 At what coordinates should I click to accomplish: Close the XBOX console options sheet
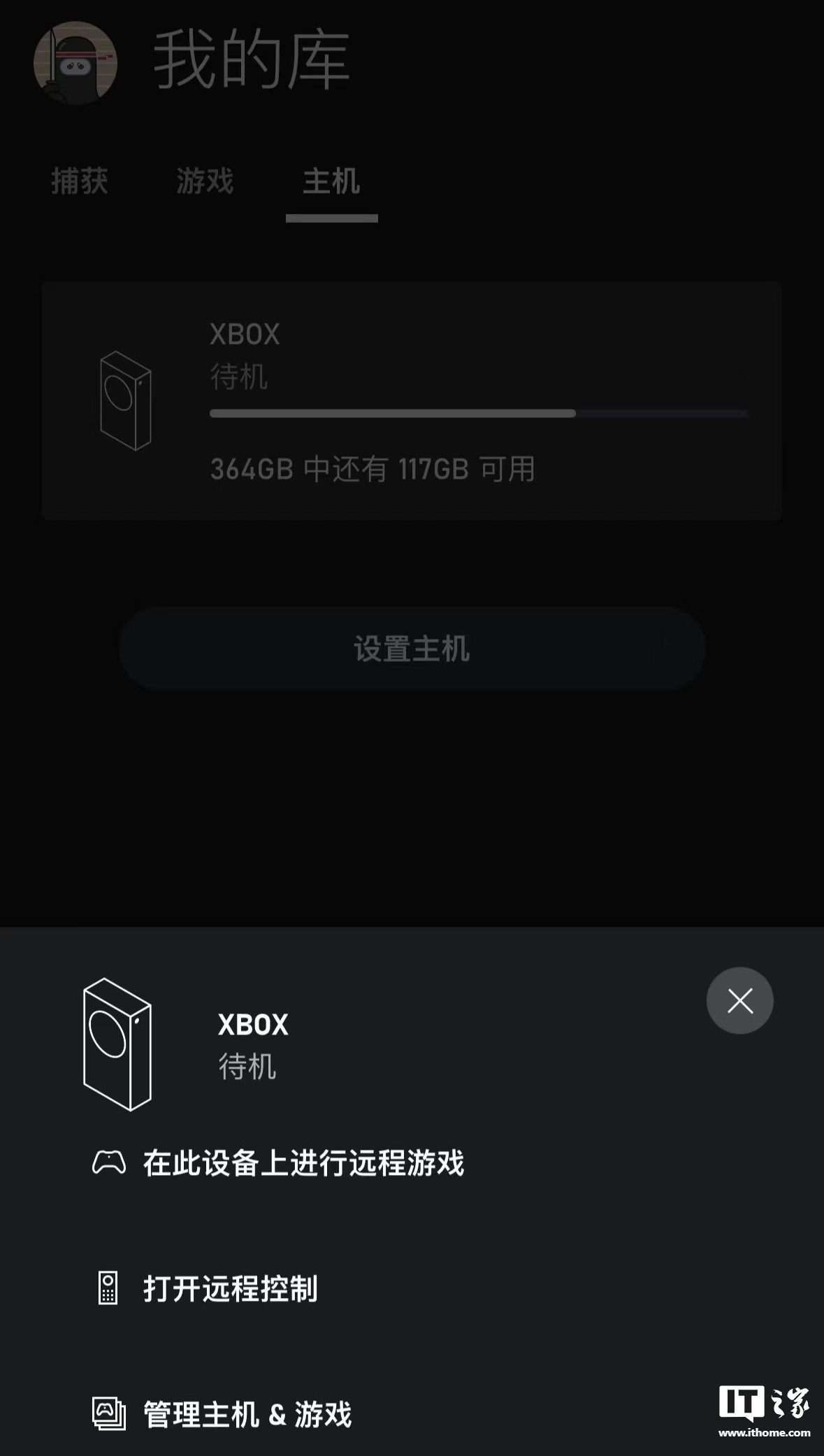click(739, 1000)
